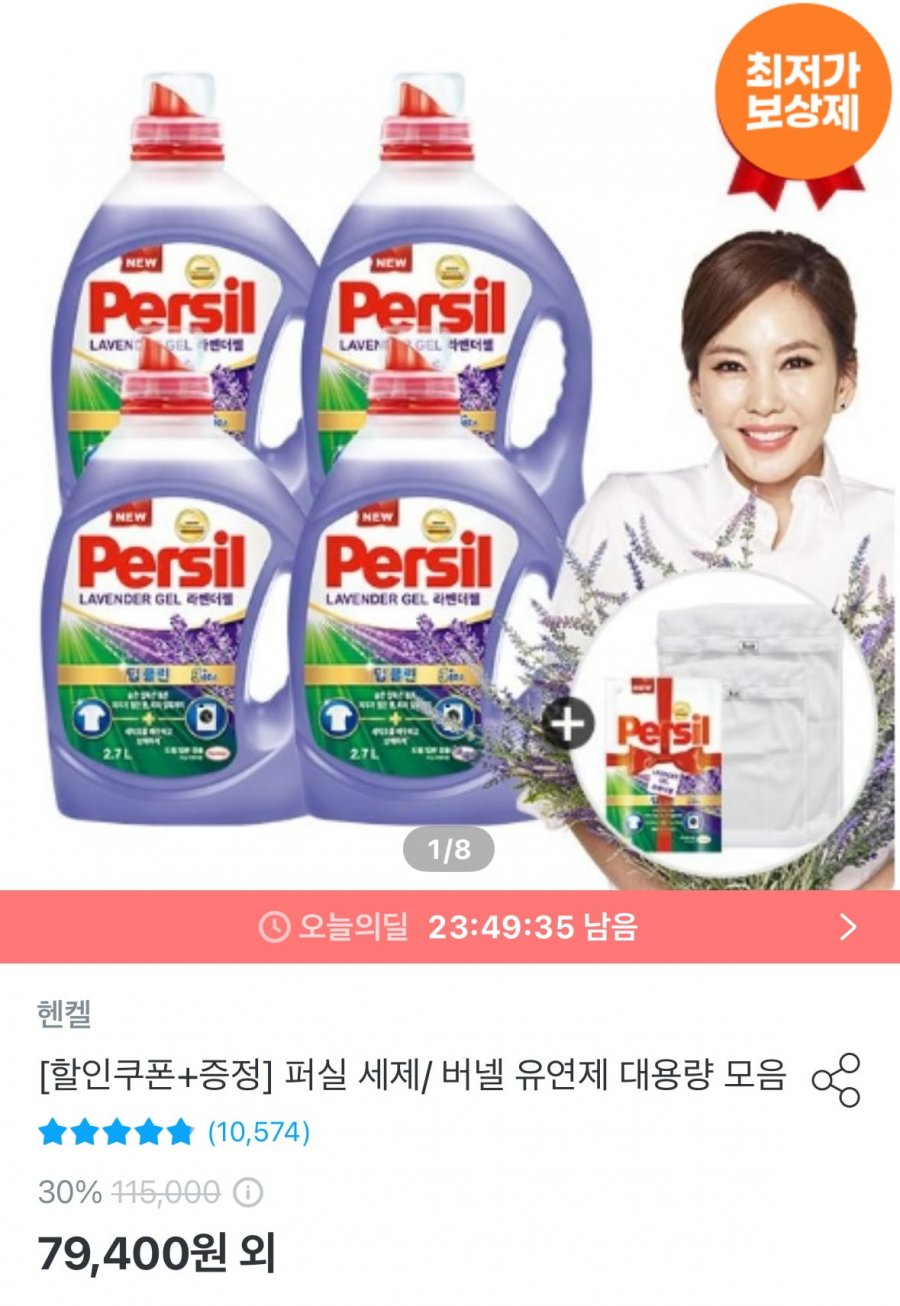Open the 10,574 customer reviews

tap(258, 1133)
